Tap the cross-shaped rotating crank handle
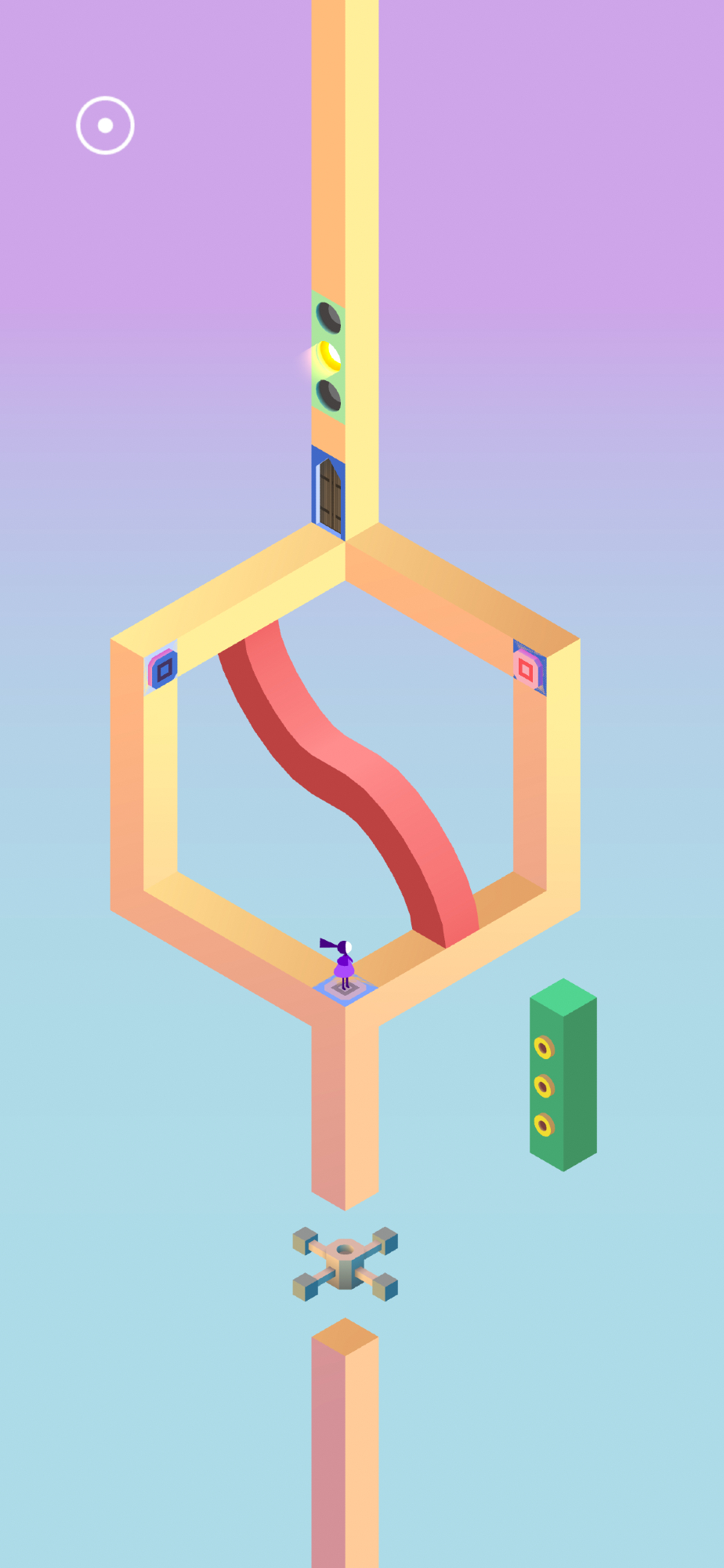Viewport: 724px width, 1568px height. click(345, 1263)
